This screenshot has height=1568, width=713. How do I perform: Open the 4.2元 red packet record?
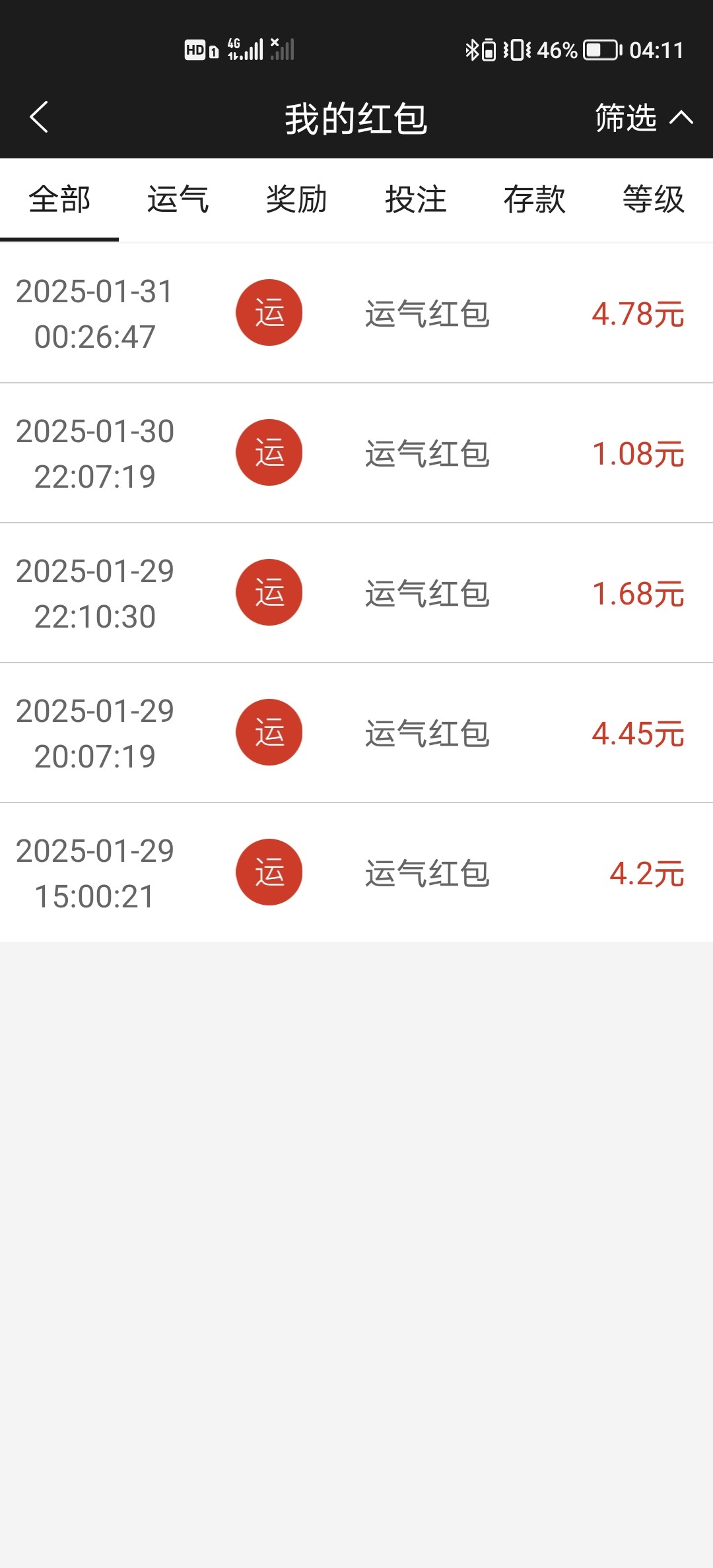point(356,873)
